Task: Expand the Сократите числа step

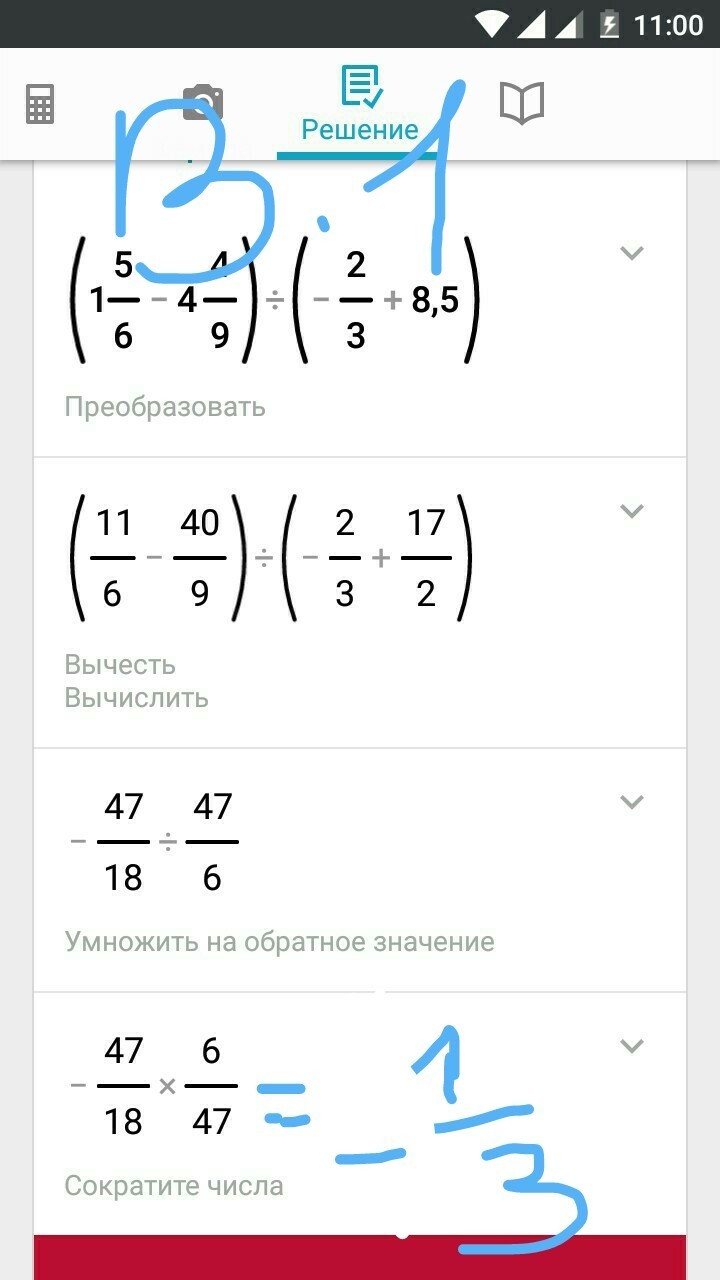Action: (x=631, y=1046)
